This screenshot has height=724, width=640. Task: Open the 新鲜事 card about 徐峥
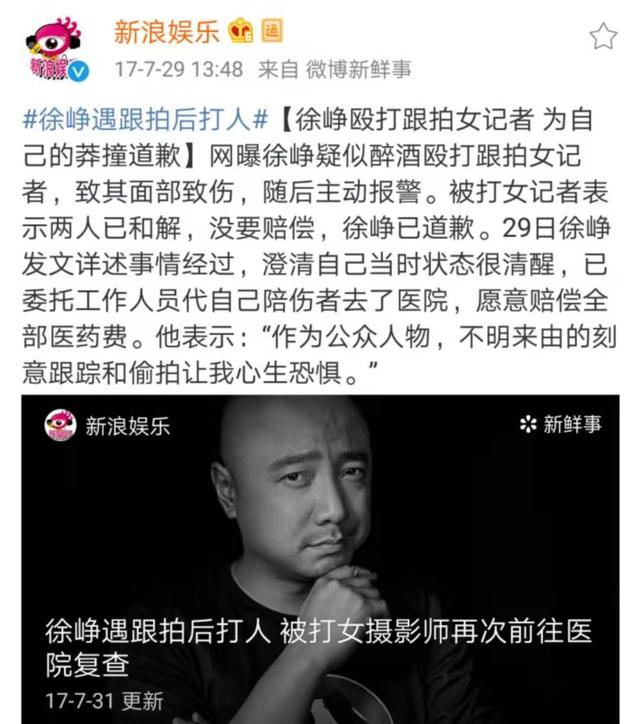pyautogui.click(x=320, y=560)
